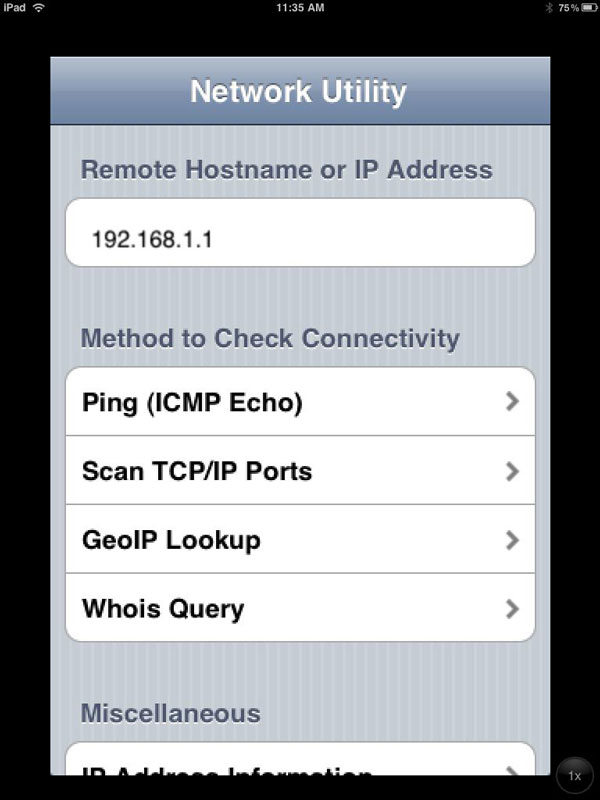
Task: Open Ping (ICMP Echo)
Action: pyautogui.click(x=300, y=402)
